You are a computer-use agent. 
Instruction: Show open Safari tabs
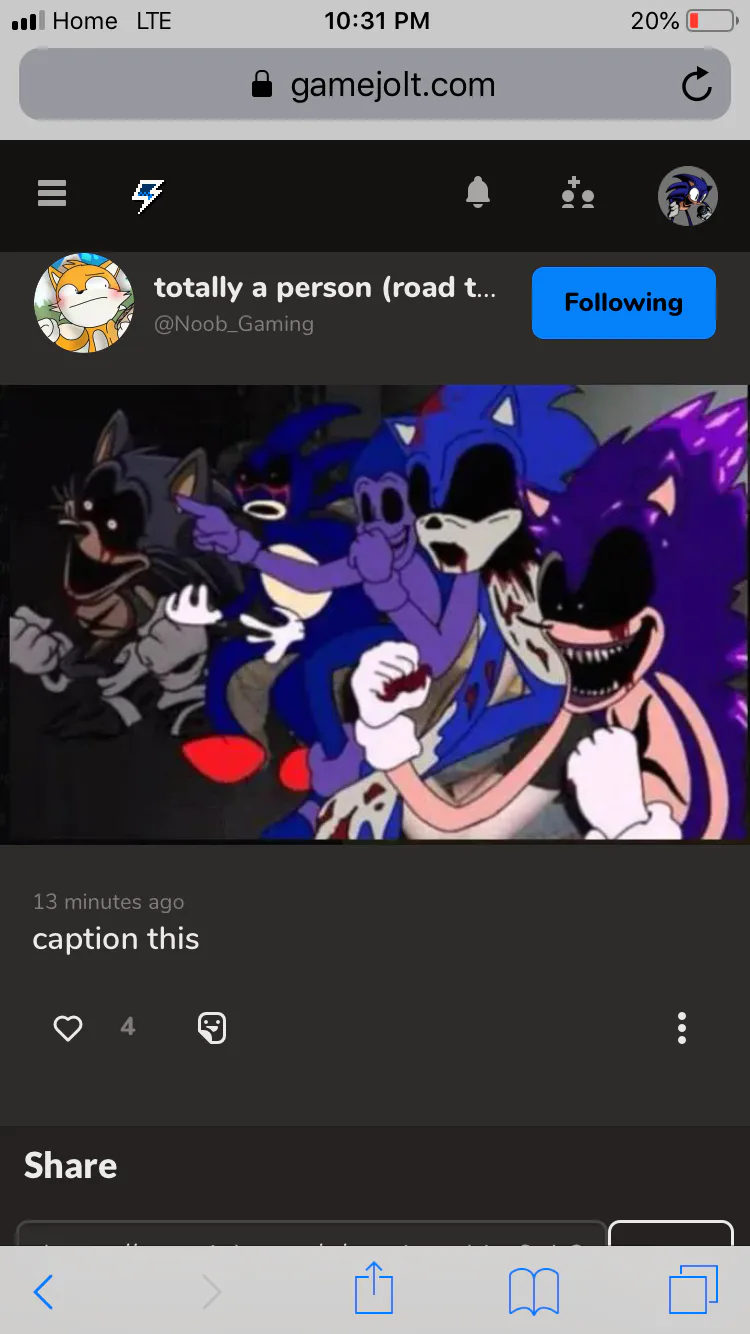693,1290
